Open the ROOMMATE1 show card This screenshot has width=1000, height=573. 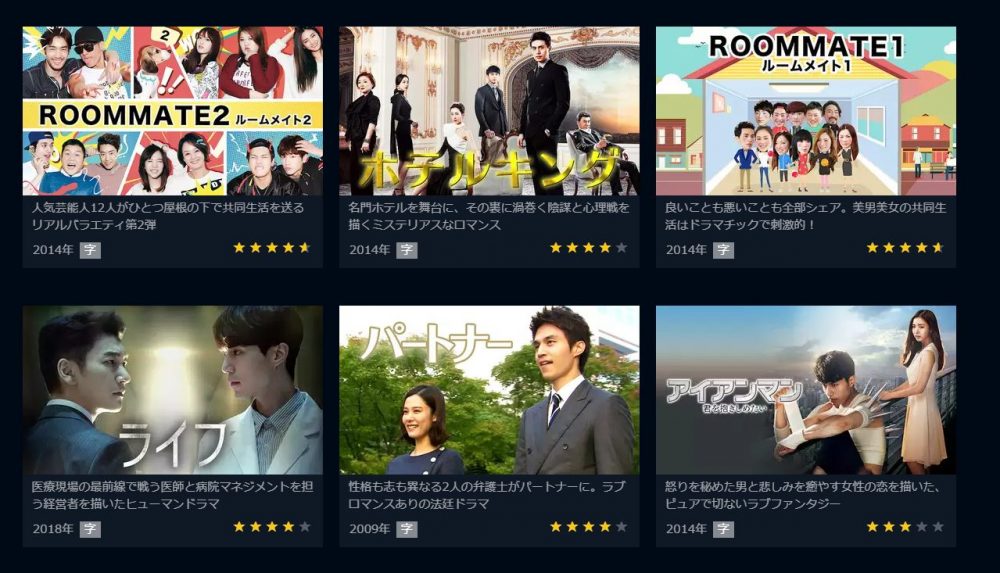pyautogui.click(x=805, y=111)
